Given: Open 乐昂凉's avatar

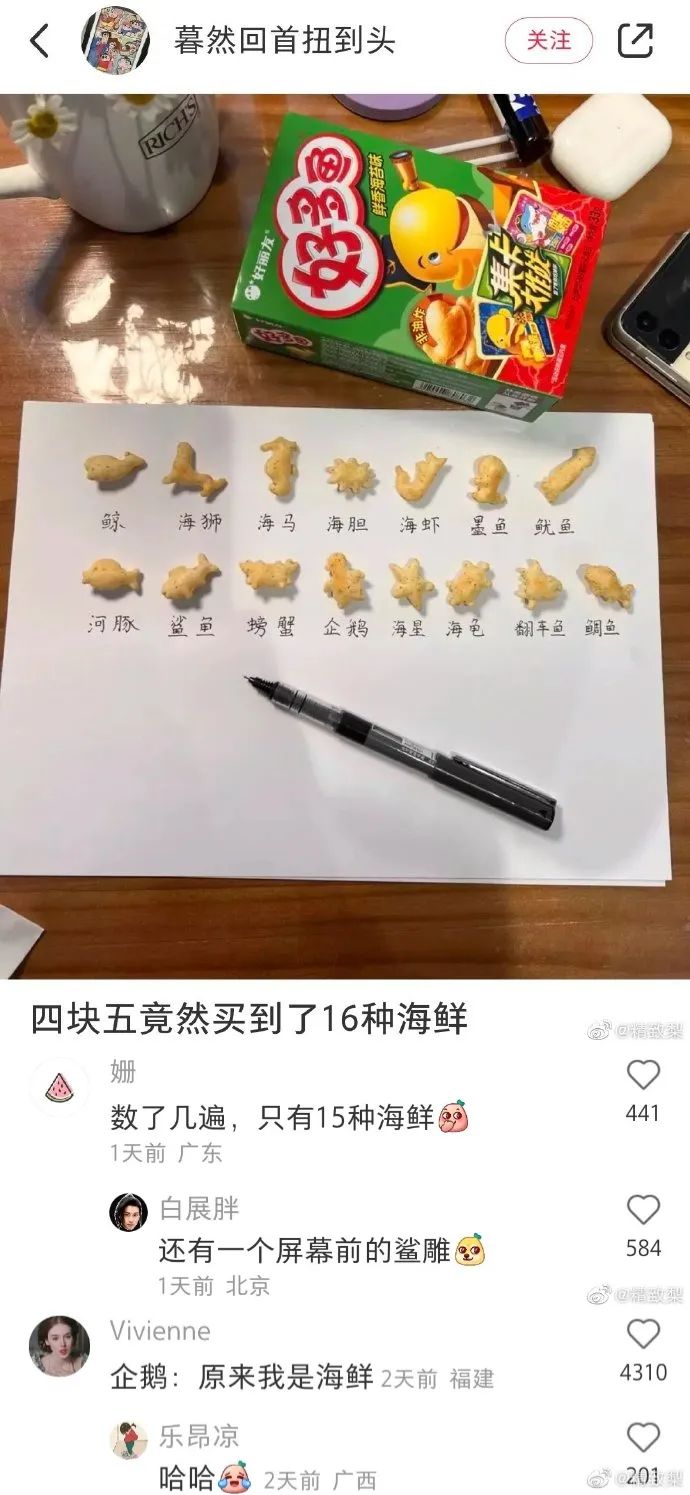Looking at the screenshot, I should pos(128,1440).
